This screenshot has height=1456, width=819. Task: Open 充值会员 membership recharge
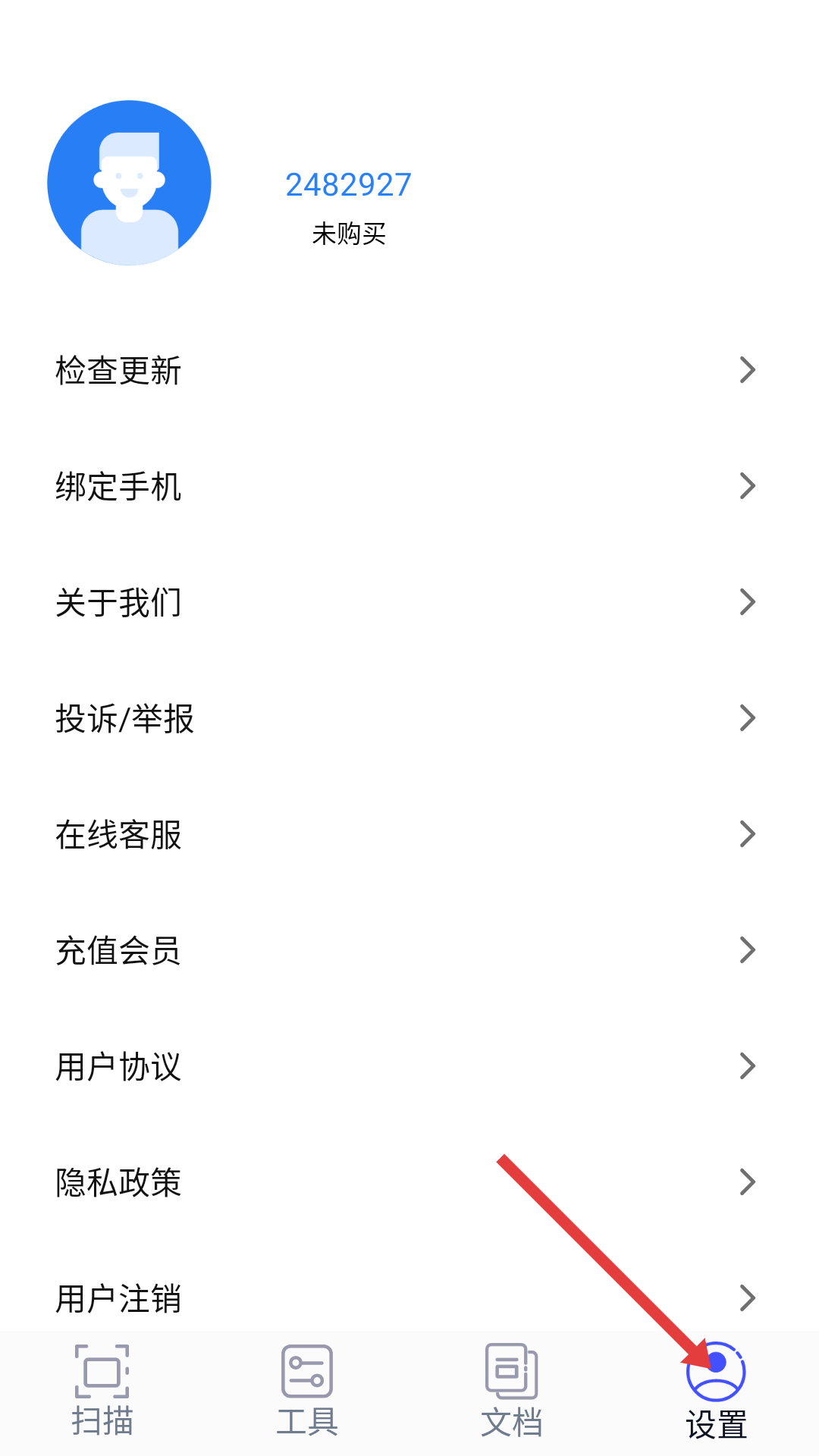point(409,951)
